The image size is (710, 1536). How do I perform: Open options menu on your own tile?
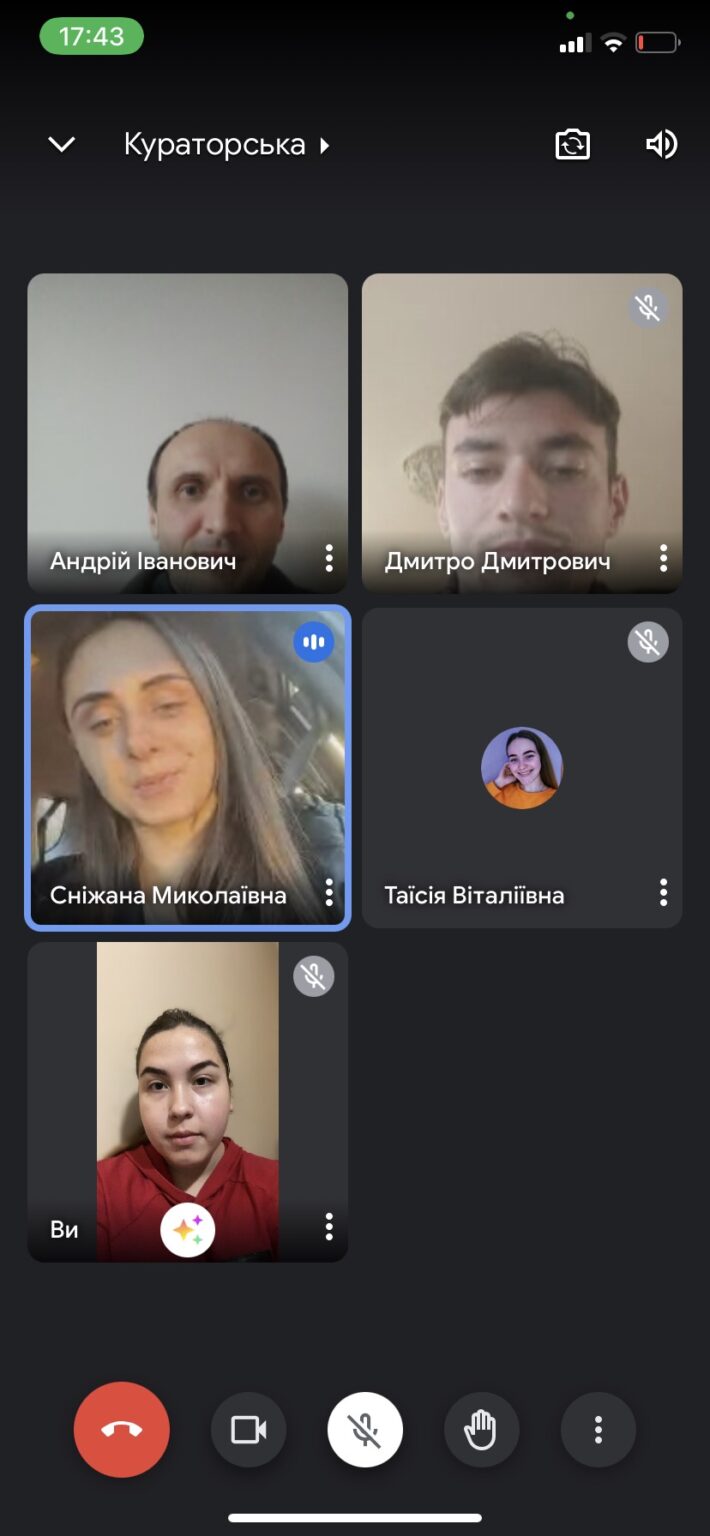pos(329,1226)
